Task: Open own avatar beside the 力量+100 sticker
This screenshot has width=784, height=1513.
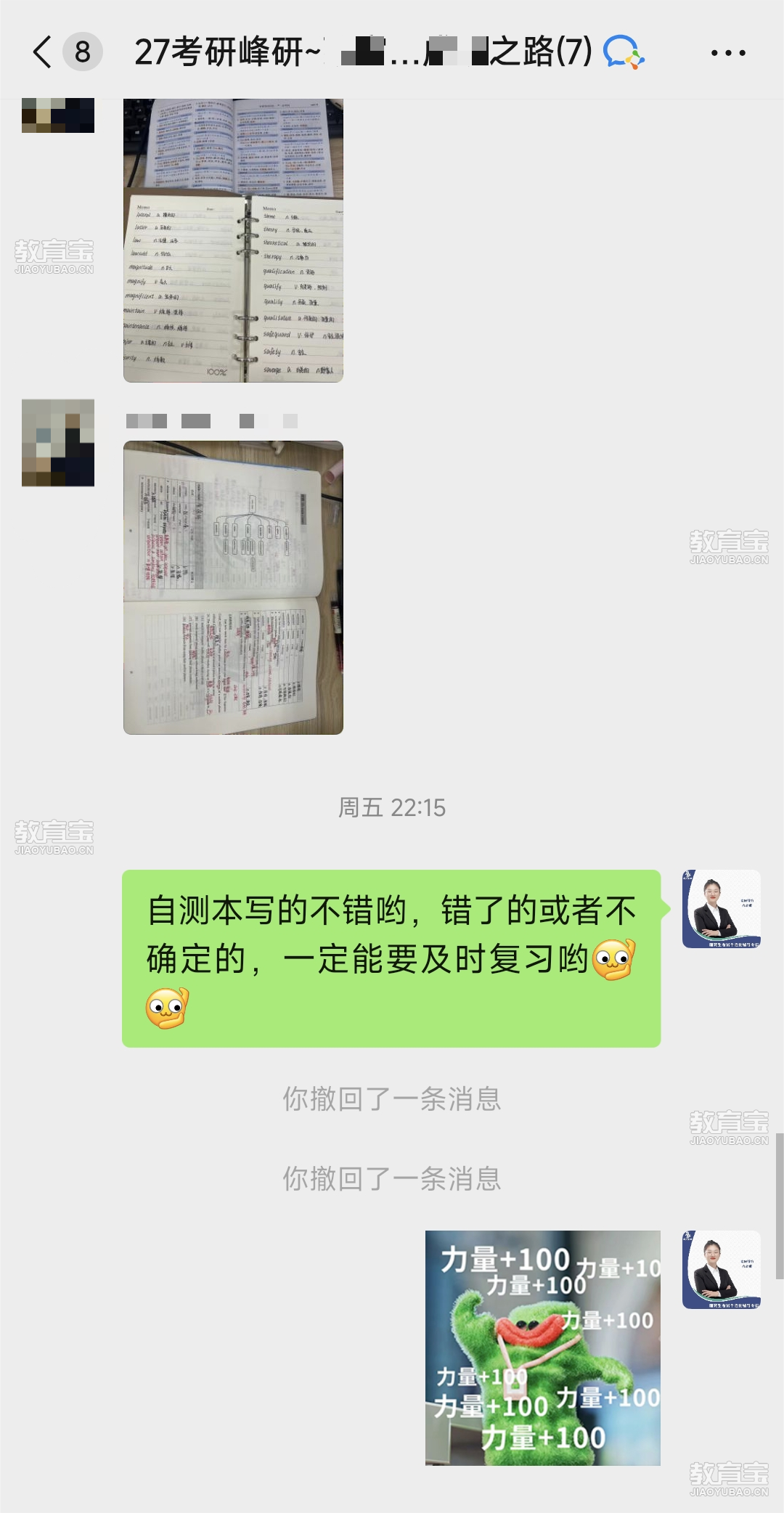Action: pos(721,1270)
